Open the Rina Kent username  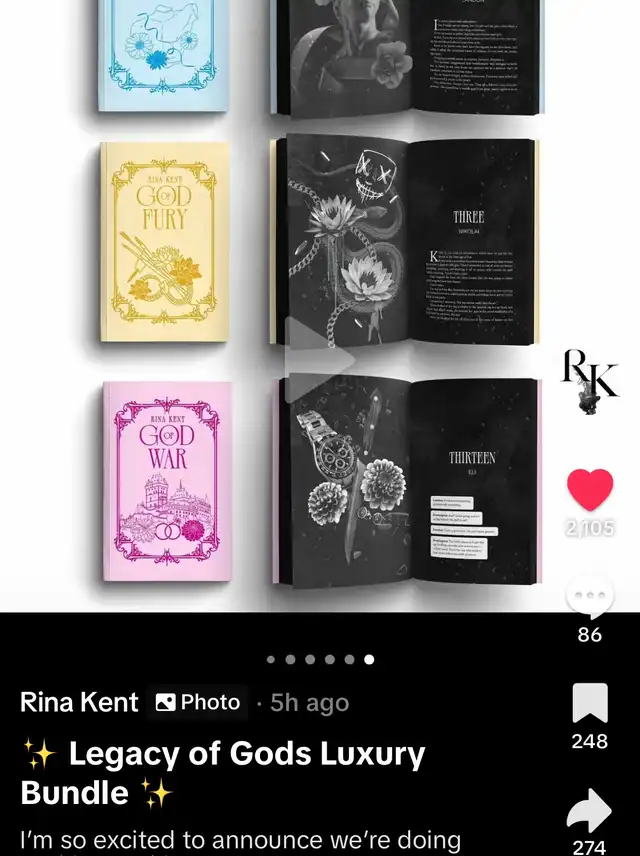pyautogui.click(x=79, y=702)
